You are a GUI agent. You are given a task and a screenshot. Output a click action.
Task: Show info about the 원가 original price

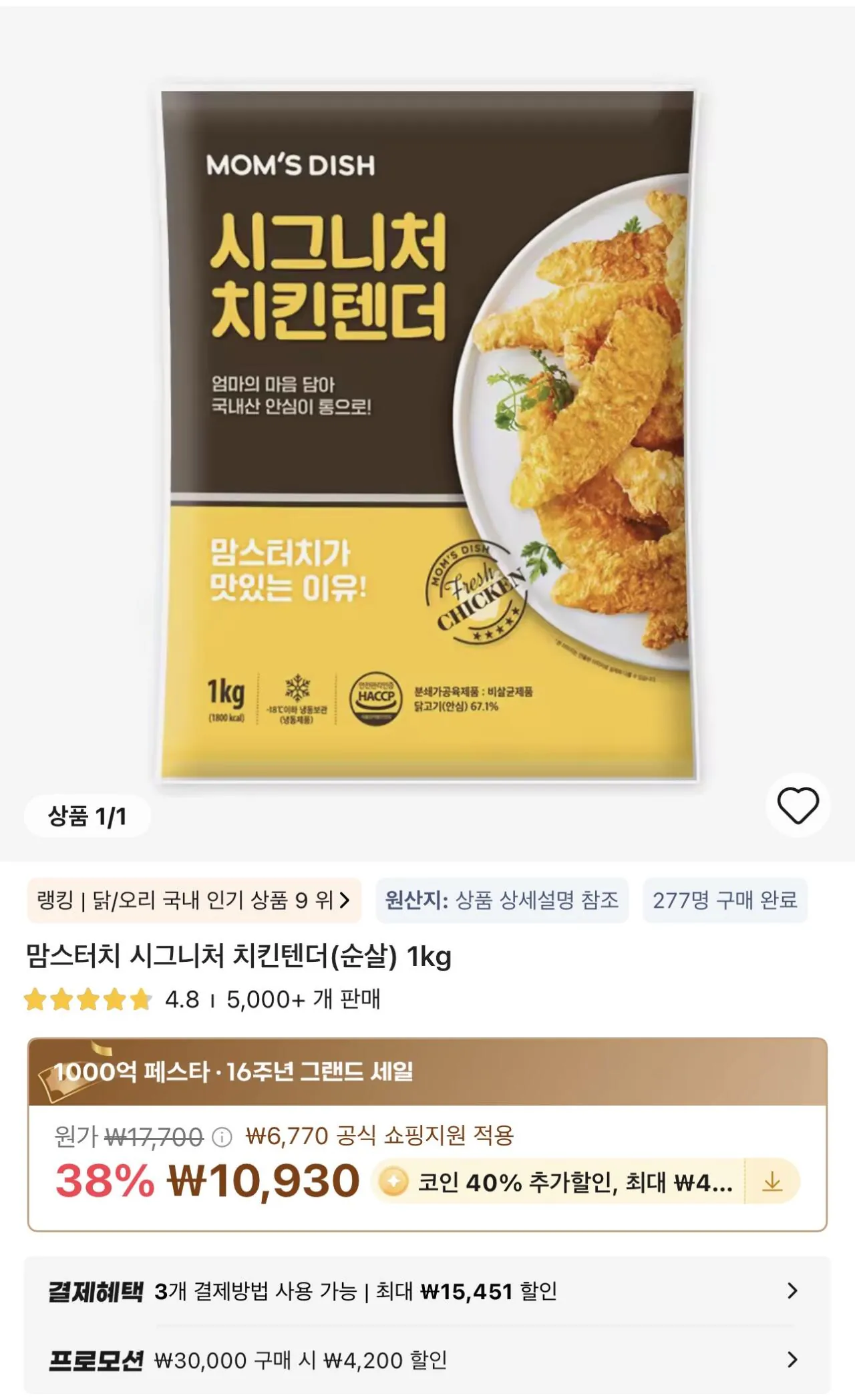pos(222,1137)
